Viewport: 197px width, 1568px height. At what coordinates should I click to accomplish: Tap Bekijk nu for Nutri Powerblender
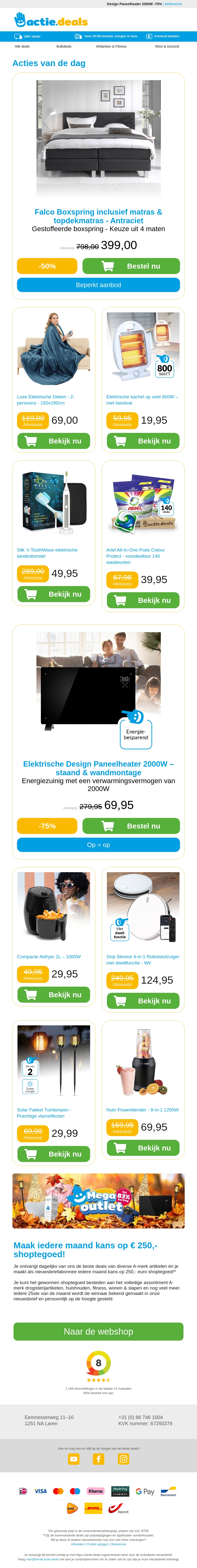coord(143,1148)
